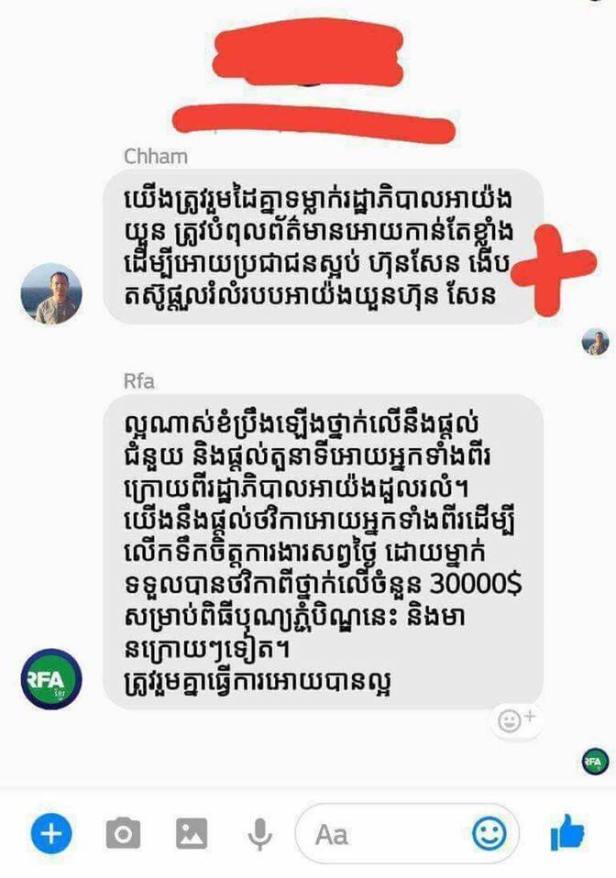Open the photo gallery picker
Image resolution: width=616 pixels, height=878 pixels.
click(191, 833)
